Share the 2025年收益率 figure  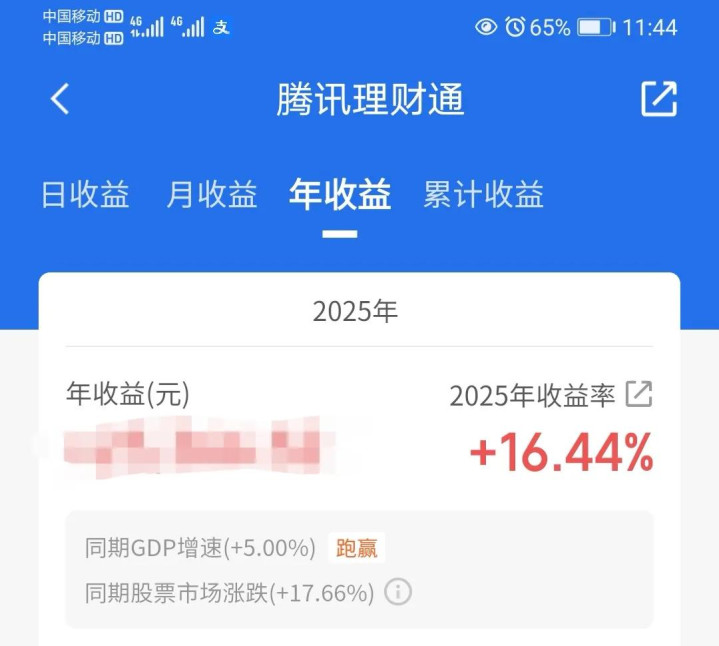(x=638, y=395)
